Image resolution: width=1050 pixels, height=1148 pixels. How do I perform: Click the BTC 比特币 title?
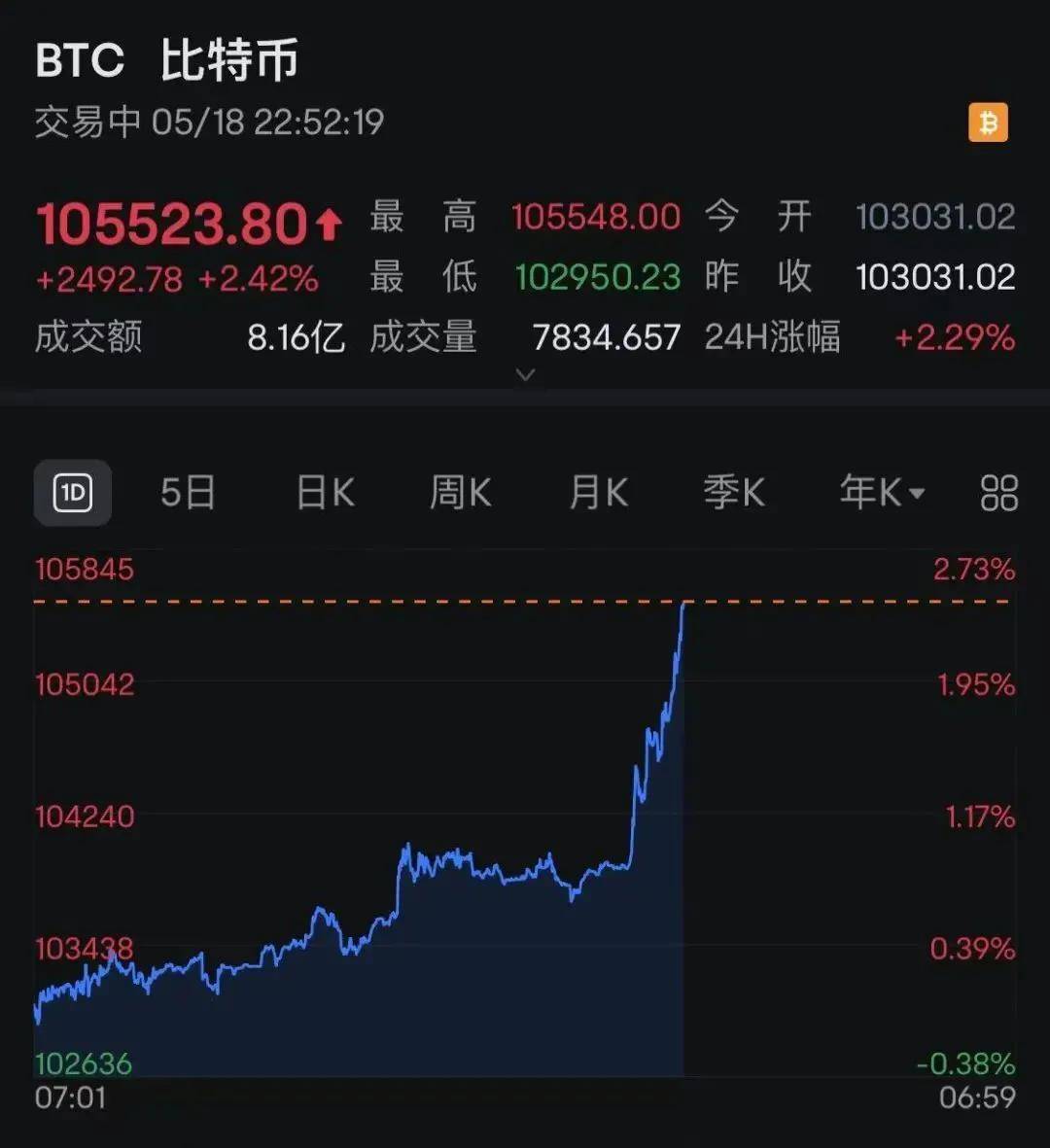167,60
